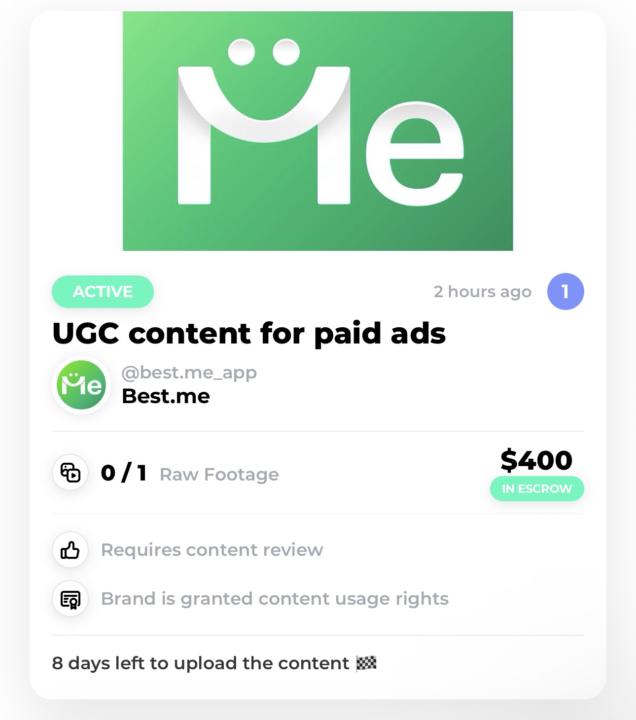Screen dimensions: 636x720
Task: Open the UGC content for paid ads card
Action: [x=248, y=333]
